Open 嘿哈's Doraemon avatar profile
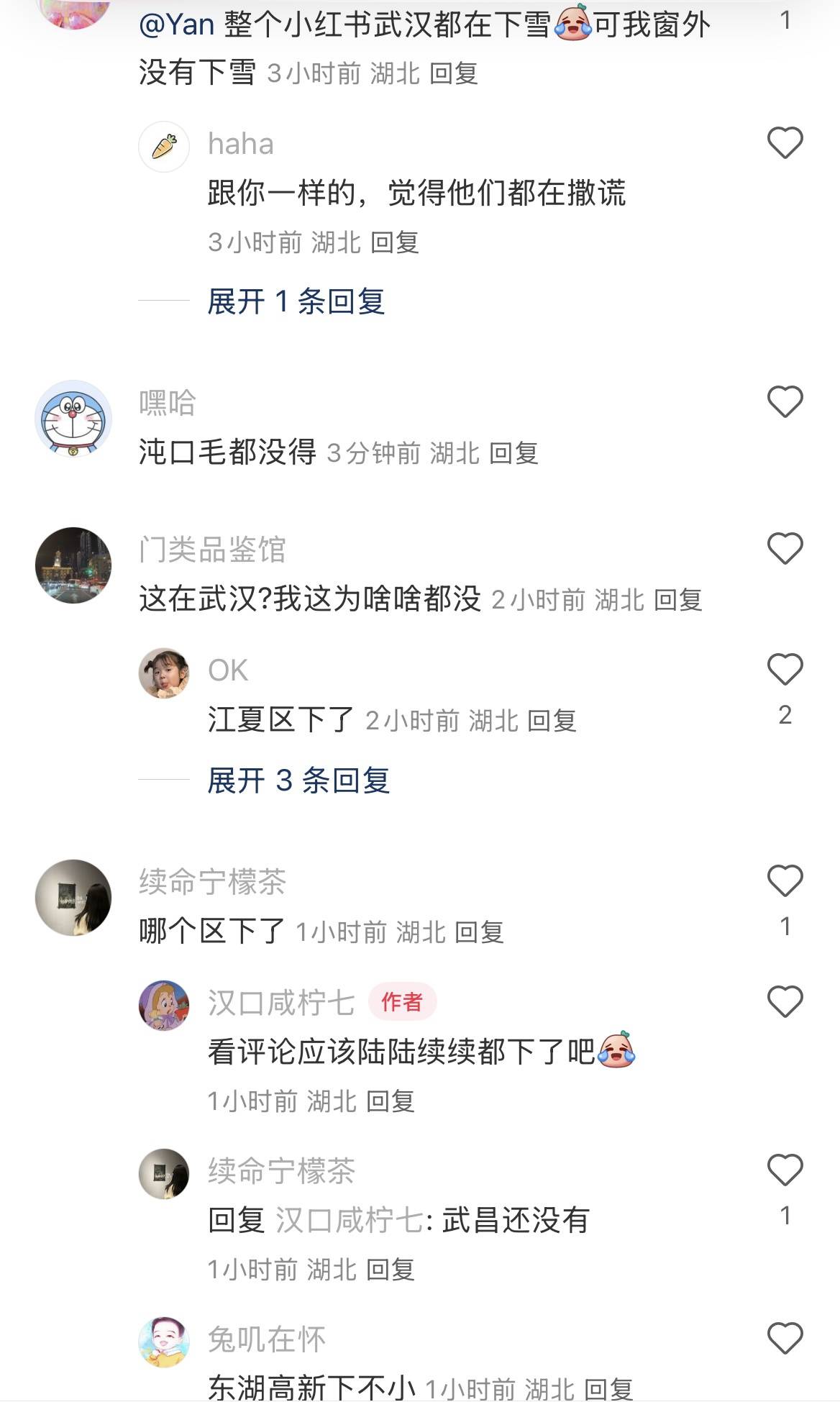The image size is (840, 1402). (x=73, y=418)
